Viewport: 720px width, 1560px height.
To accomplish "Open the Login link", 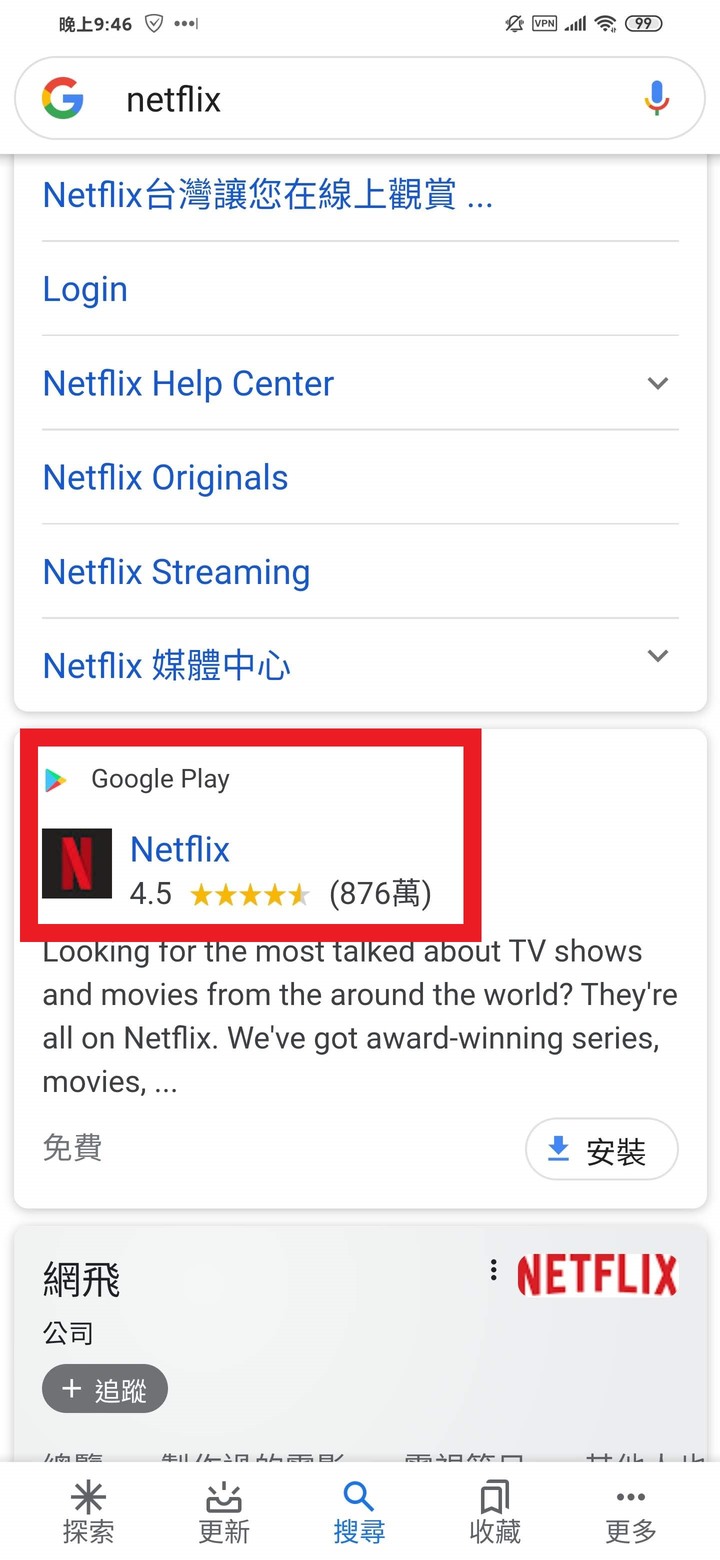I will click(x=85, y=289).
